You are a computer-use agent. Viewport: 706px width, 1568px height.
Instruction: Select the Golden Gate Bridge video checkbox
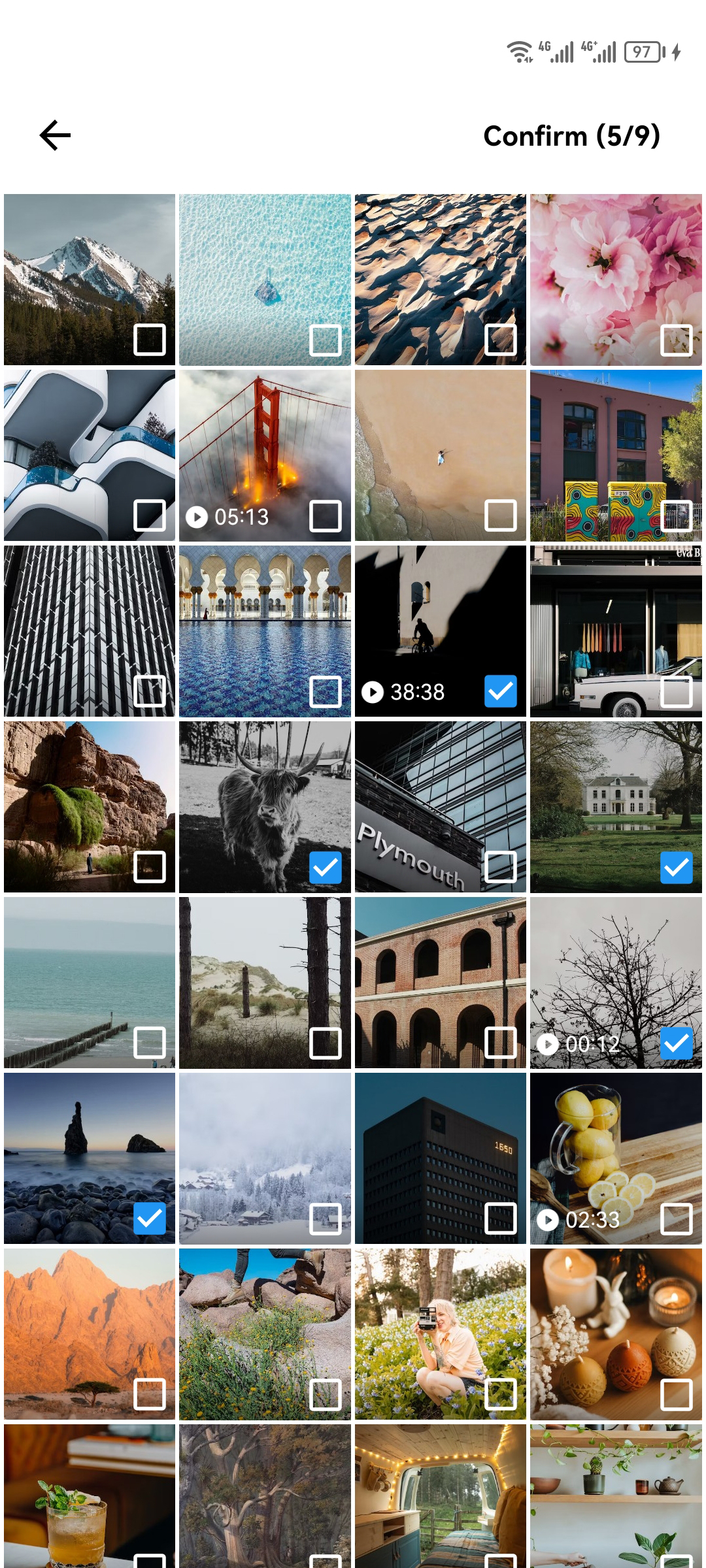pyautogui.click(x=325, y=517)
